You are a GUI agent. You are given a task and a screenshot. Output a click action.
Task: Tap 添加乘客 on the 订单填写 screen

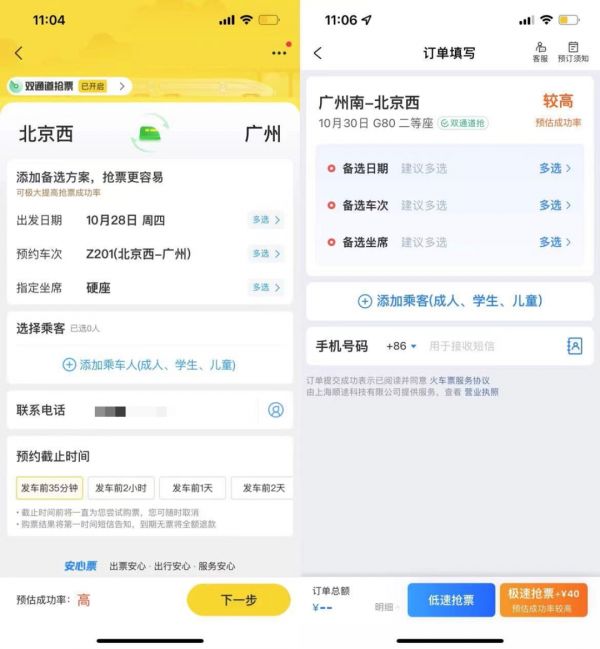[449, 301]
